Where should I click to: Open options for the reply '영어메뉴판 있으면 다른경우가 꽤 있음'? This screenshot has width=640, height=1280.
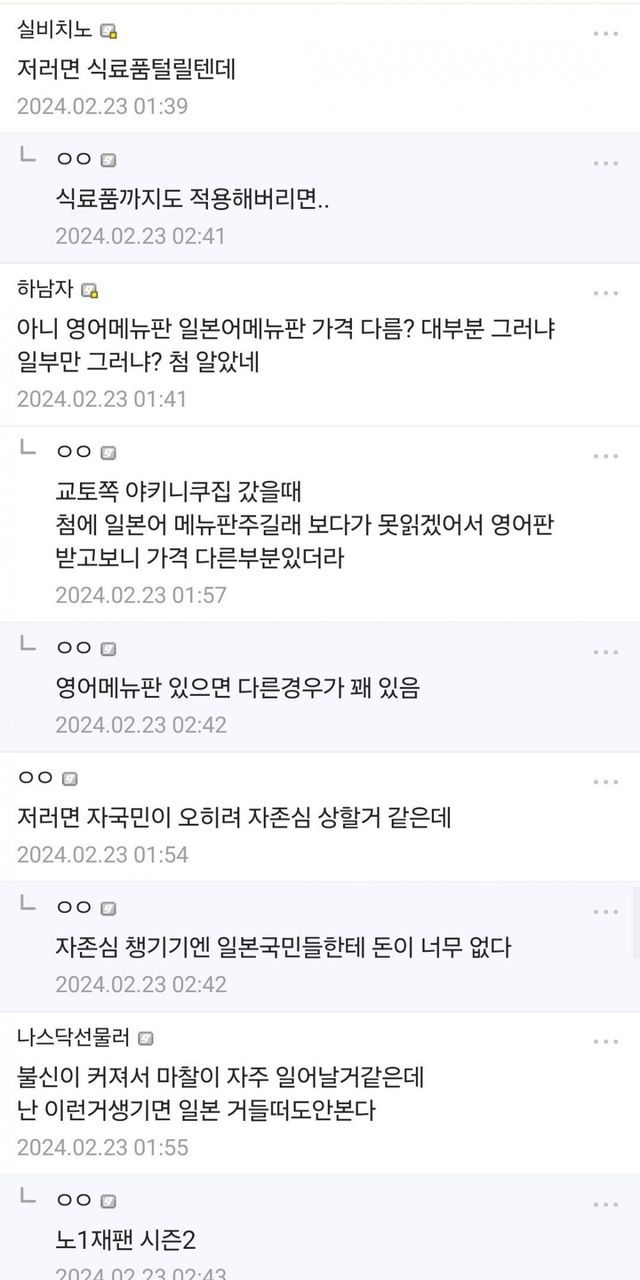point(605,652)
